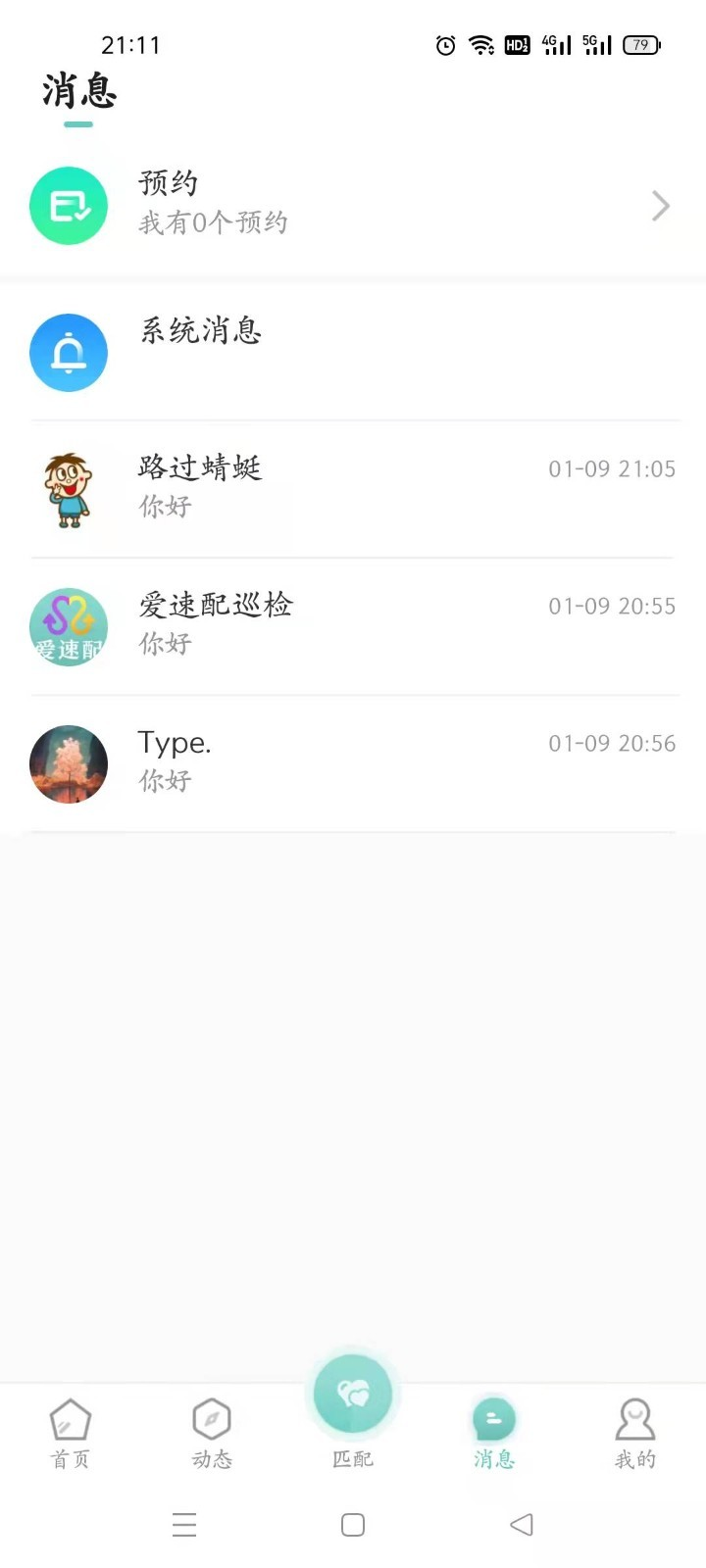Open the chat with 路过蜻蜓
The width and height of the screenshot is (706, 1568).
click(x=353, y=490)
